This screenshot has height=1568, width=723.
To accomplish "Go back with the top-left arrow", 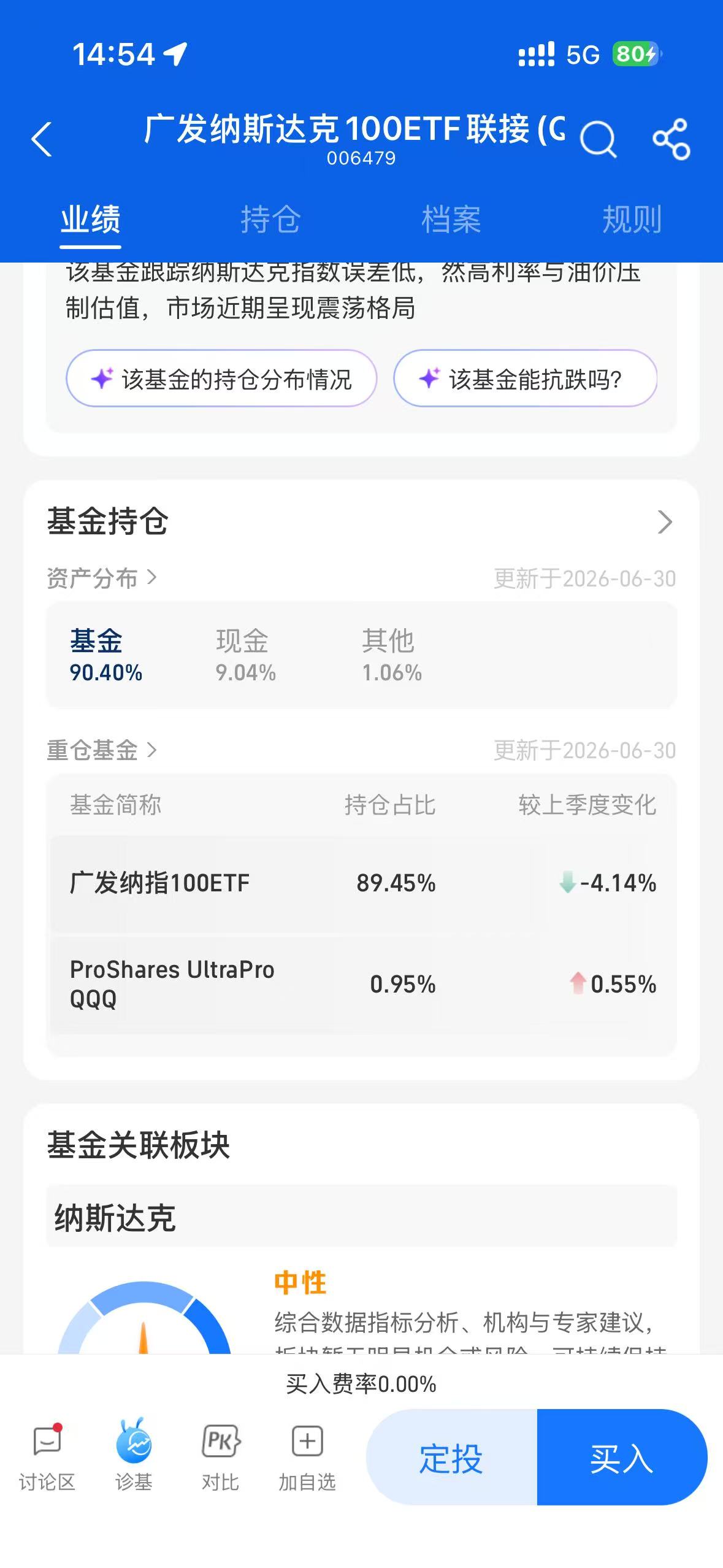I will 42,139.
